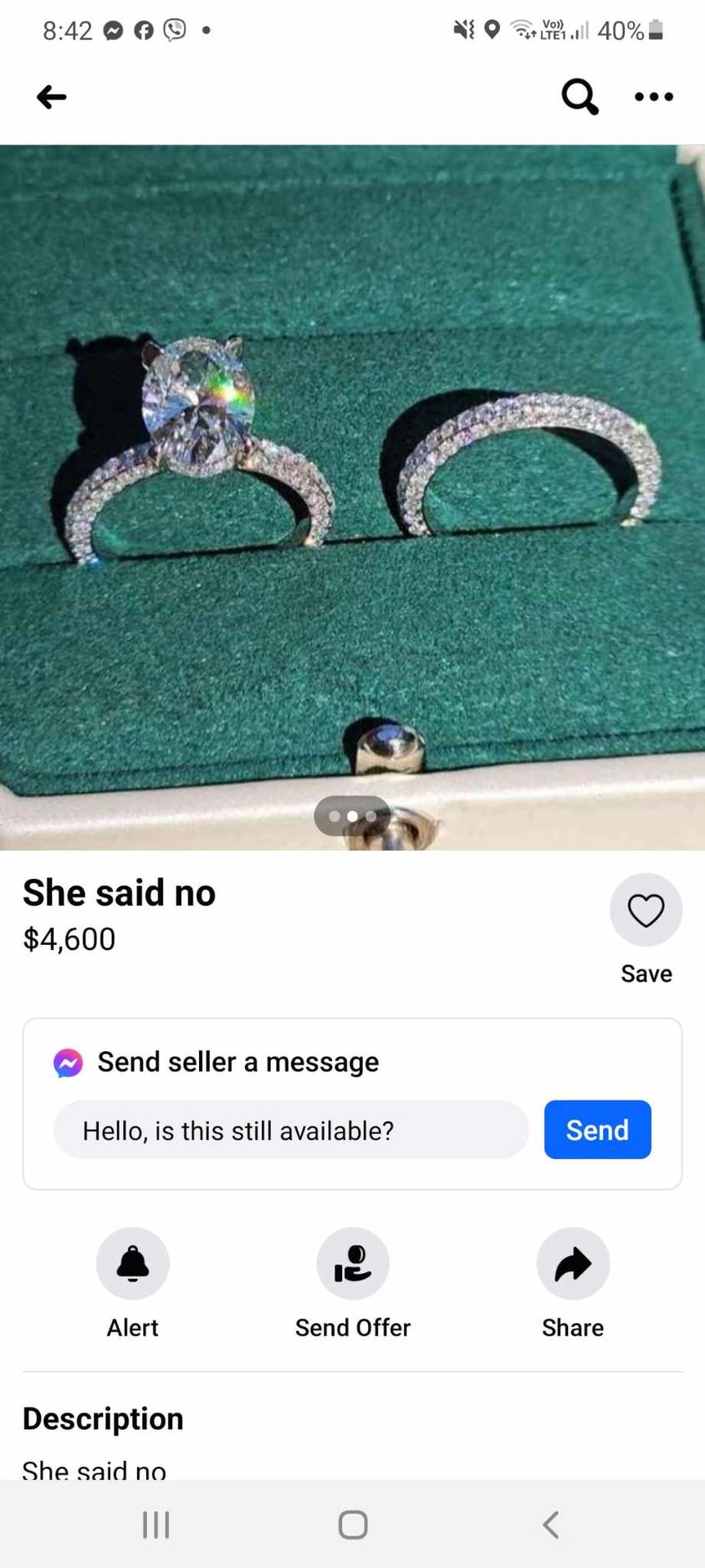Open recent apps from navigation bar

pos(156,1525)
